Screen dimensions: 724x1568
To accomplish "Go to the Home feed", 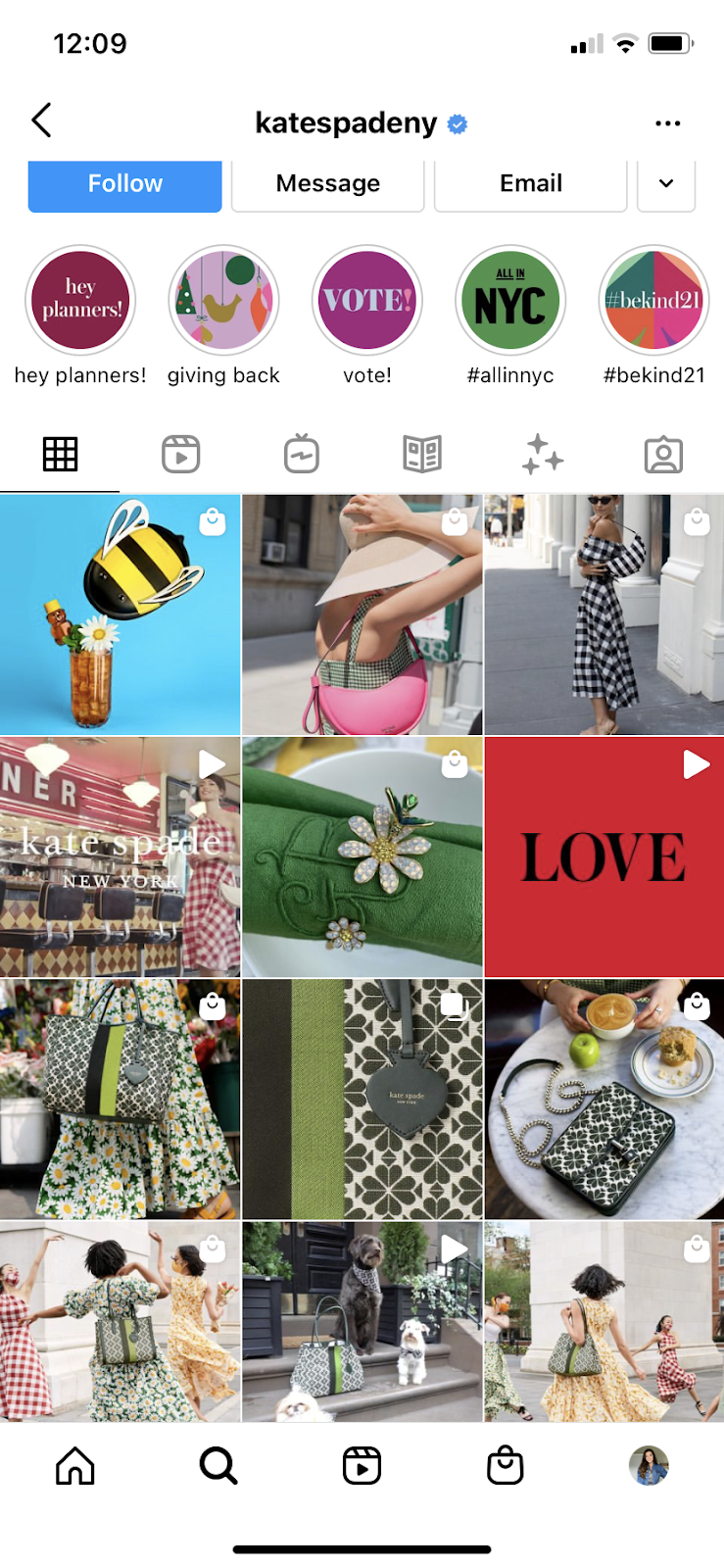I will coord(75,1466).
